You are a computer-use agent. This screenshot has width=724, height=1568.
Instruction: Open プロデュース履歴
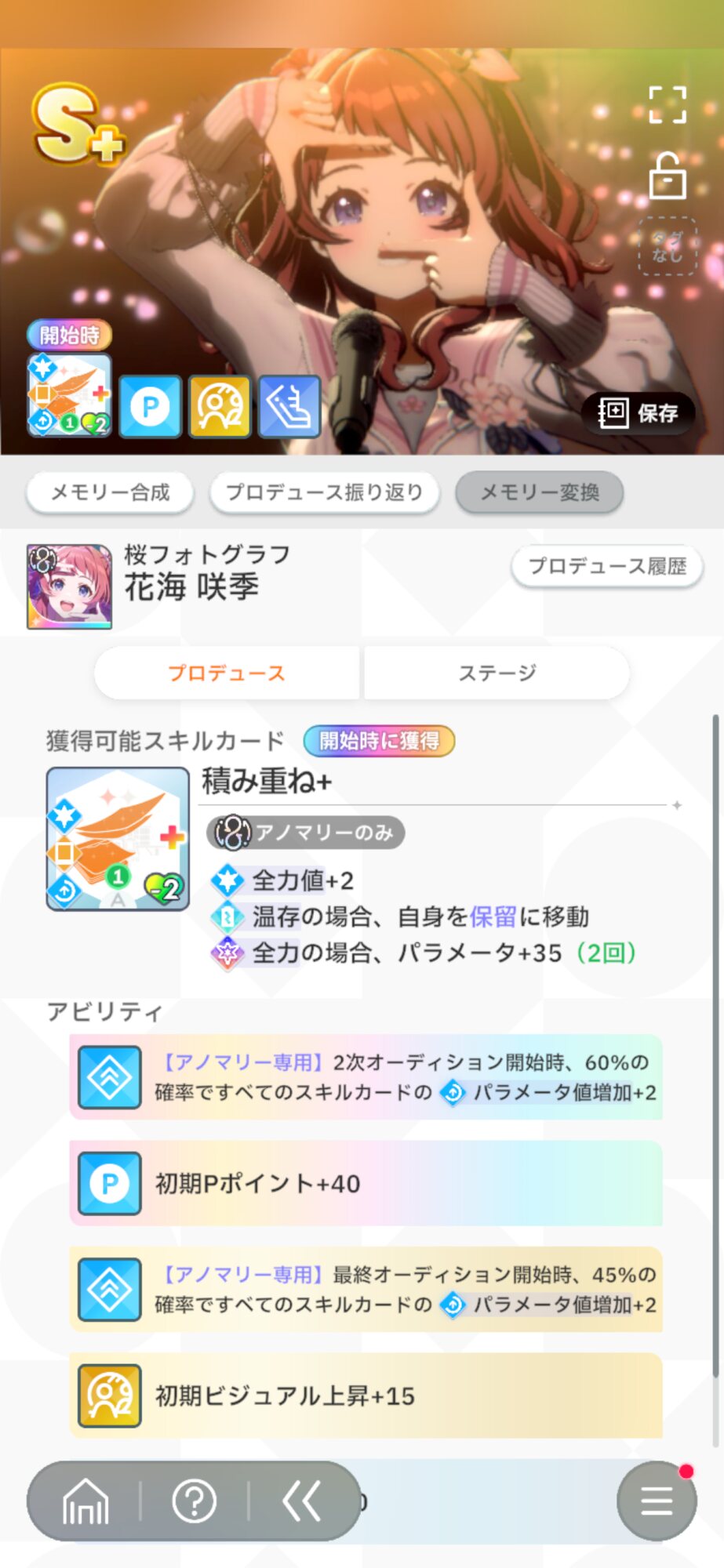pyautogui.click(x=607, y=565)
